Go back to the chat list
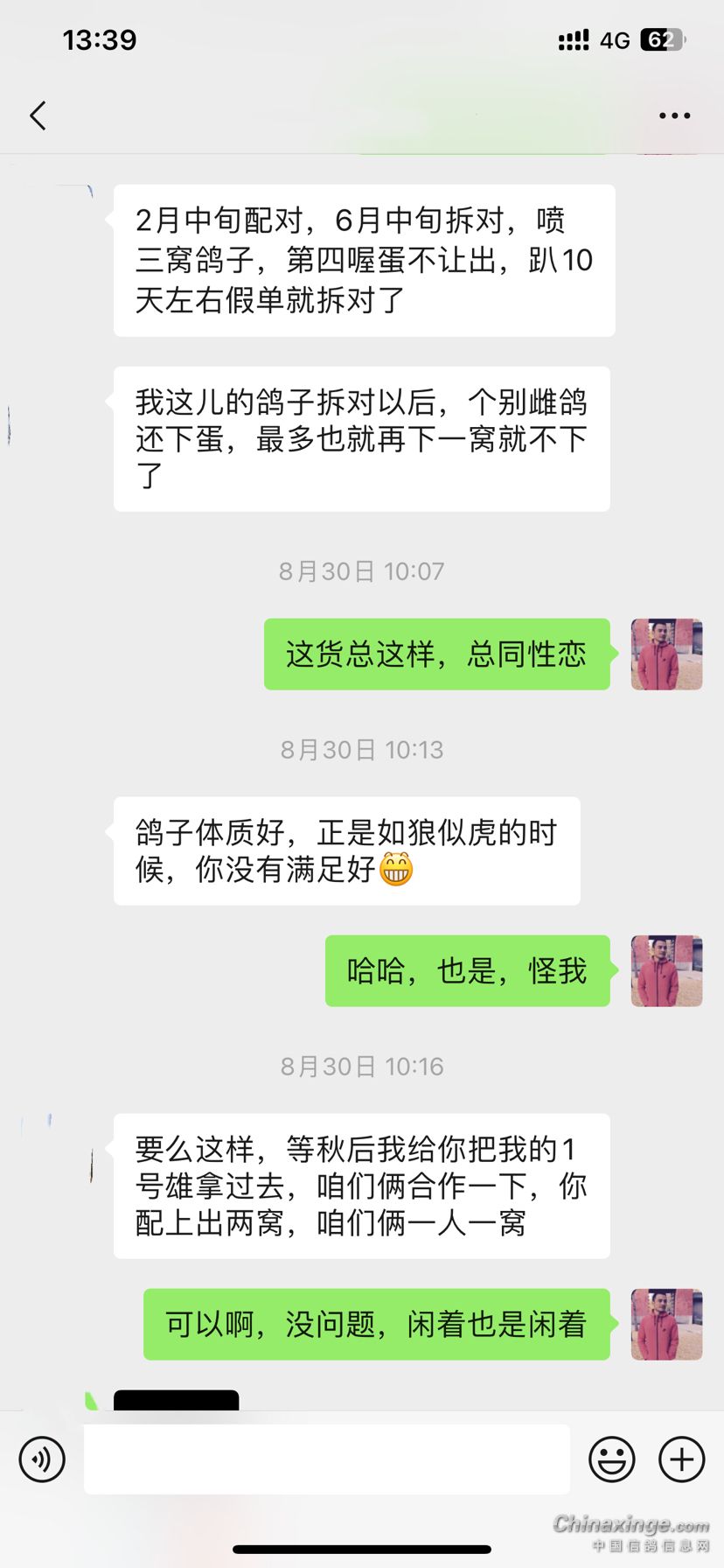This screenshot has width=724, height=1568. tap(38, 115)
